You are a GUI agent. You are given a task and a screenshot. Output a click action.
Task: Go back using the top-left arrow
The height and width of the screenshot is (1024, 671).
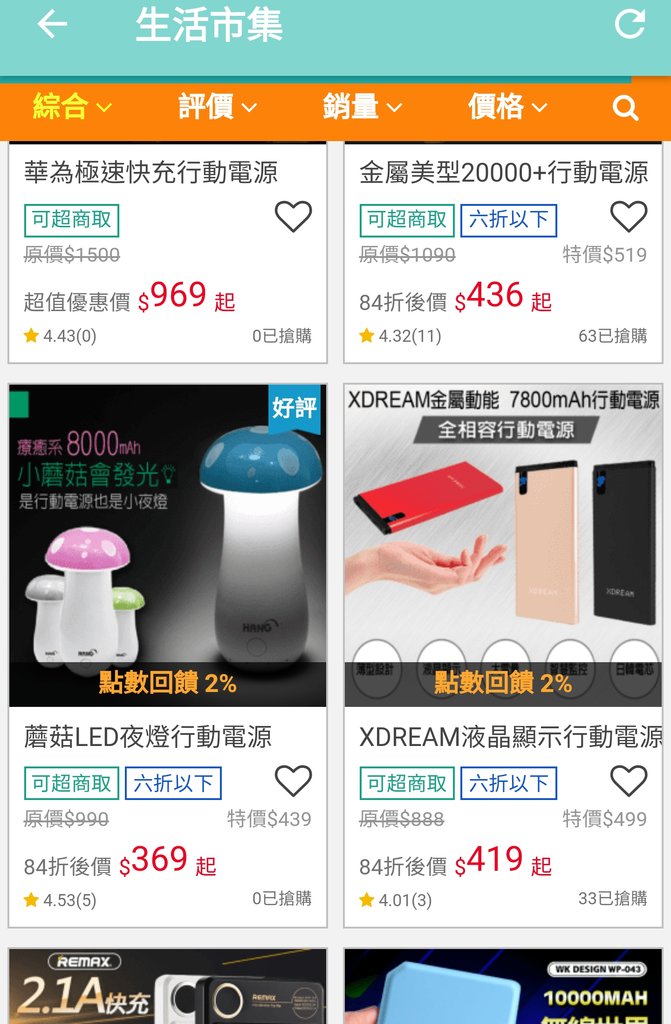point(52,25)
